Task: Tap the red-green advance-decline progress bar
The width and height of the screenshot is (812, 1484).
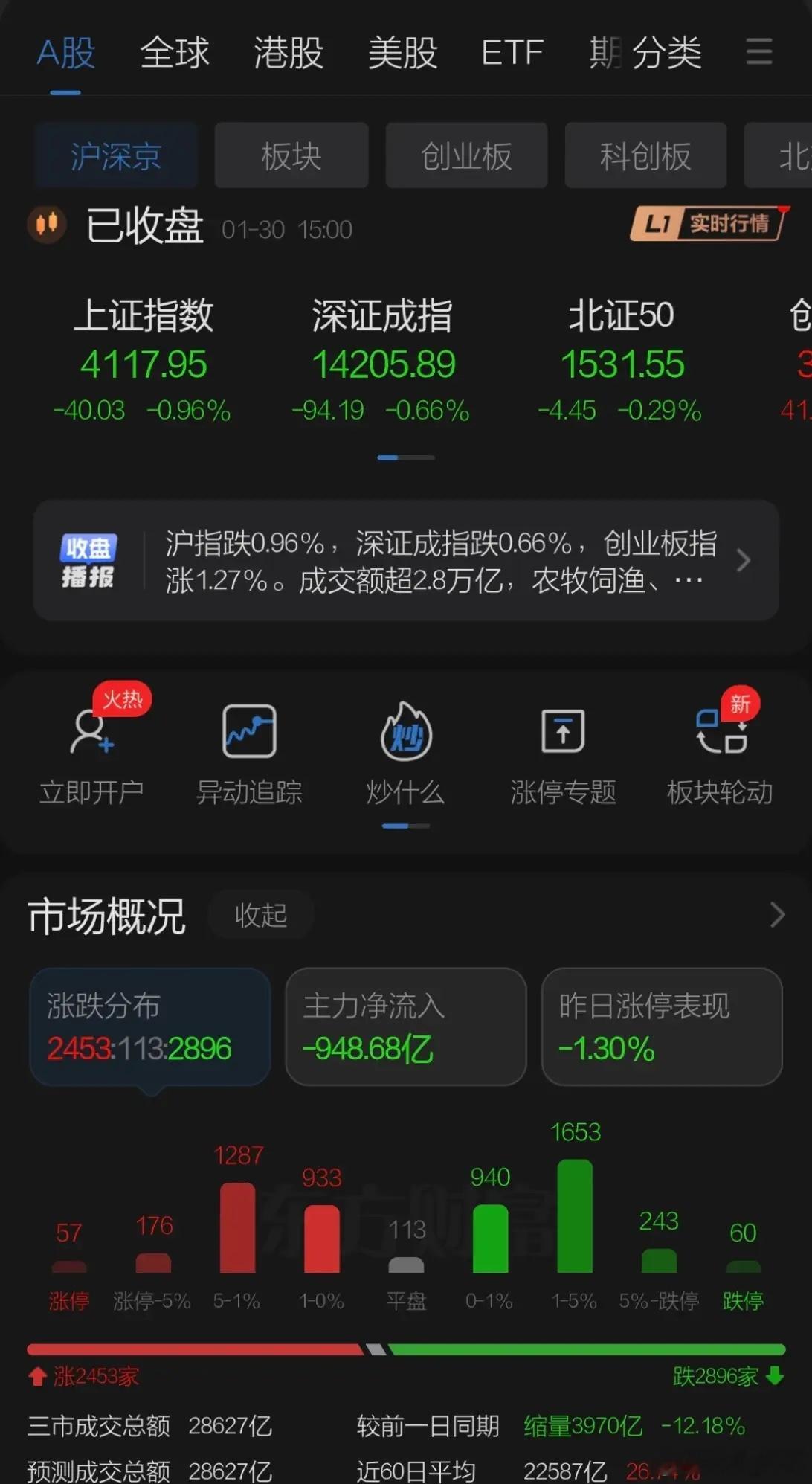Action: [406, 1348]
